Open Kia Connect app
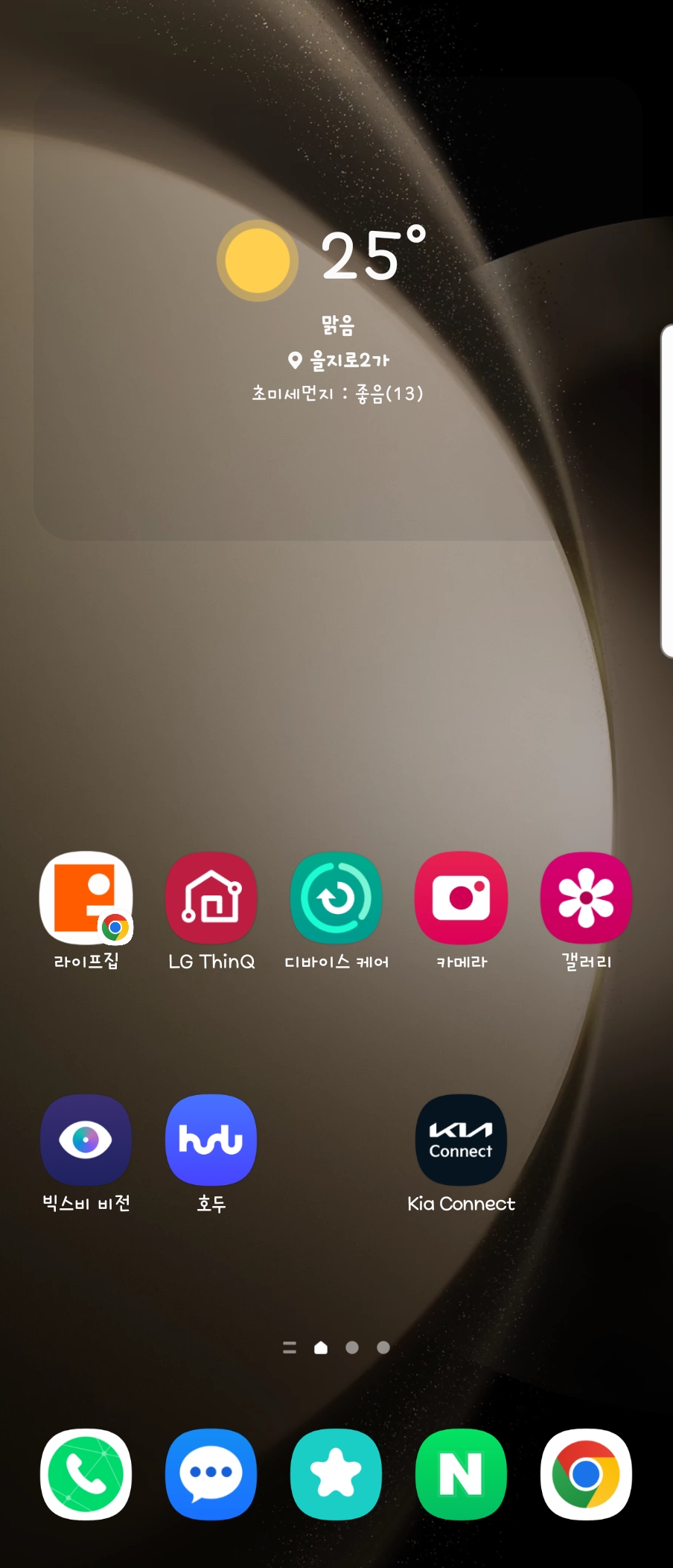This screenshot has width=673, height=1568. [x=462, y=1140]
